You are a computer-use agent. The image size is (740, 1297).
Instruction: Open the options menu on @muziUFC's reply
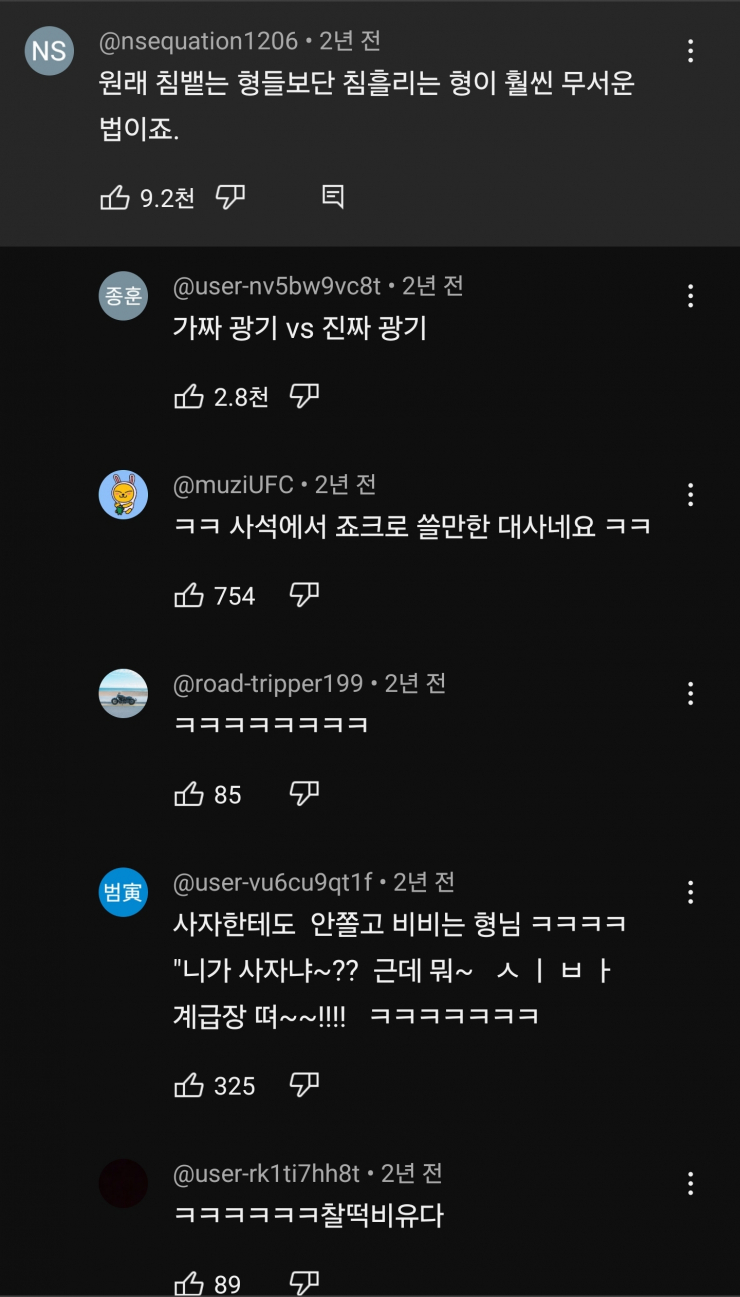coord(689,495)
